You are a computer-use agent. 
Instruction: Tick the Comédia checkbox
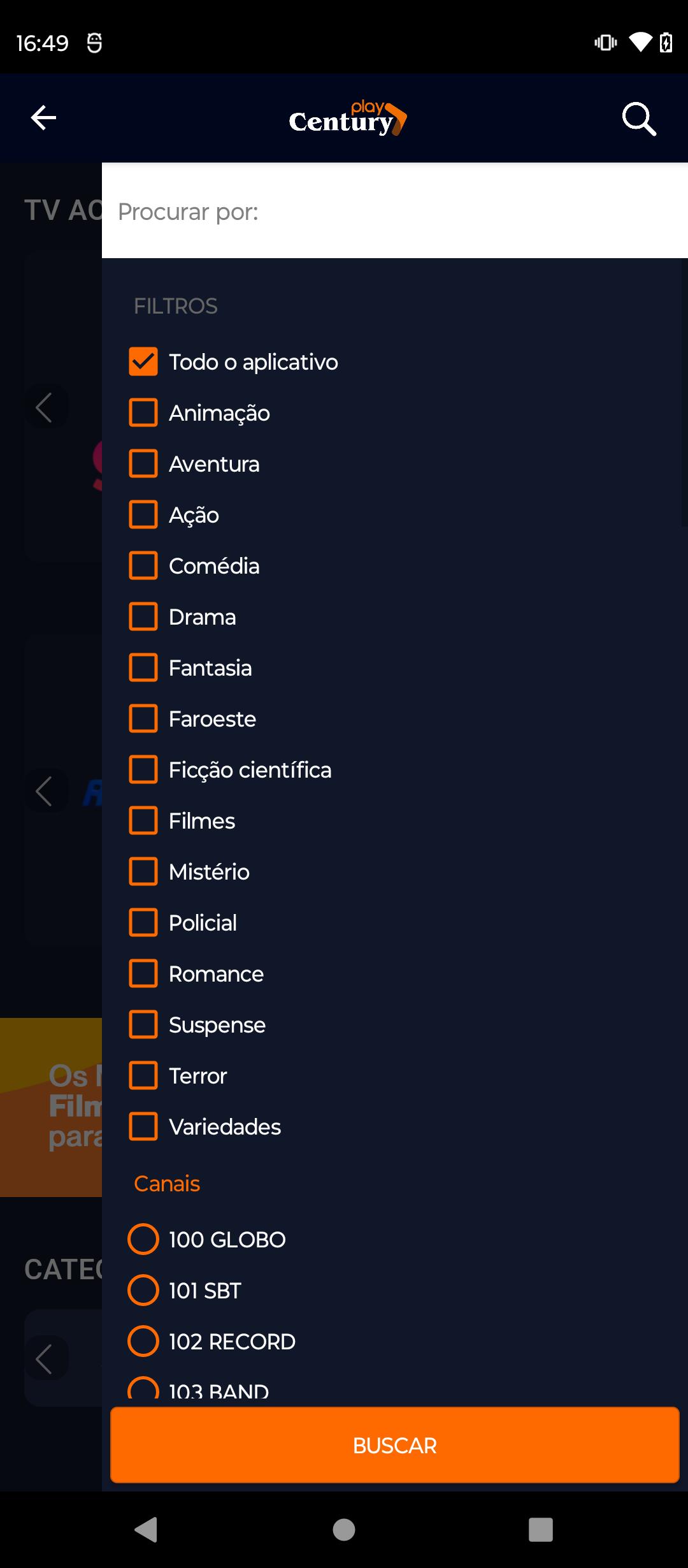pos(143,566)
